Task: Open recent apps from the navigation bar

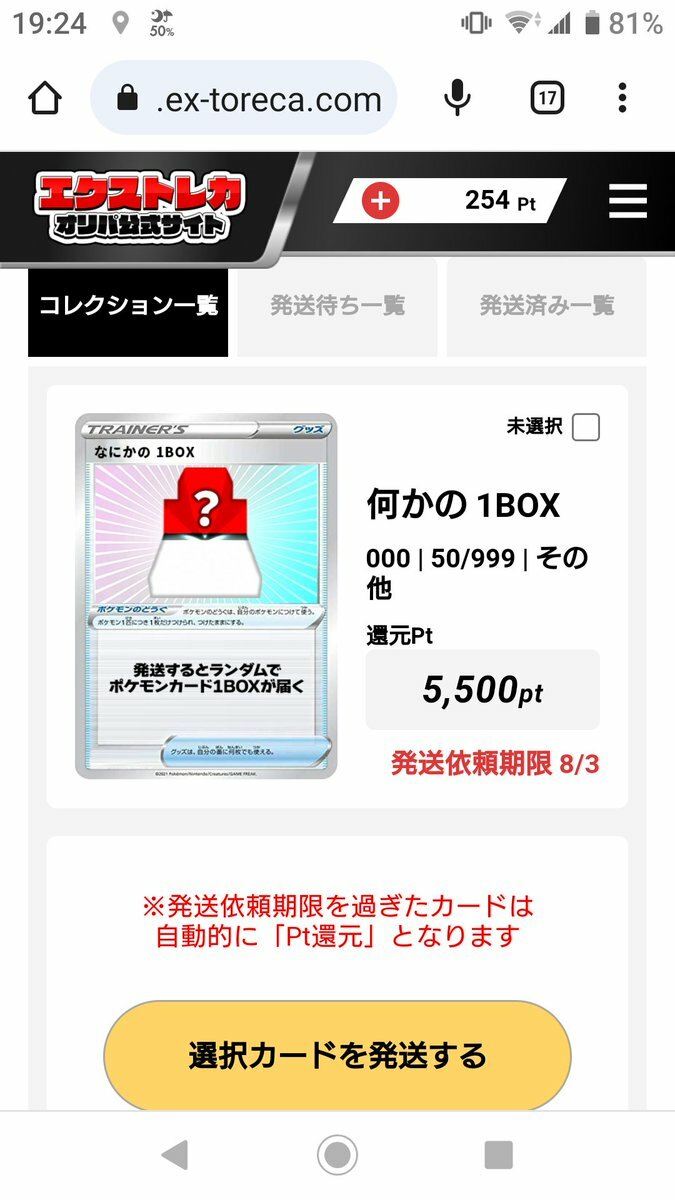Action: coord(498,1156)
